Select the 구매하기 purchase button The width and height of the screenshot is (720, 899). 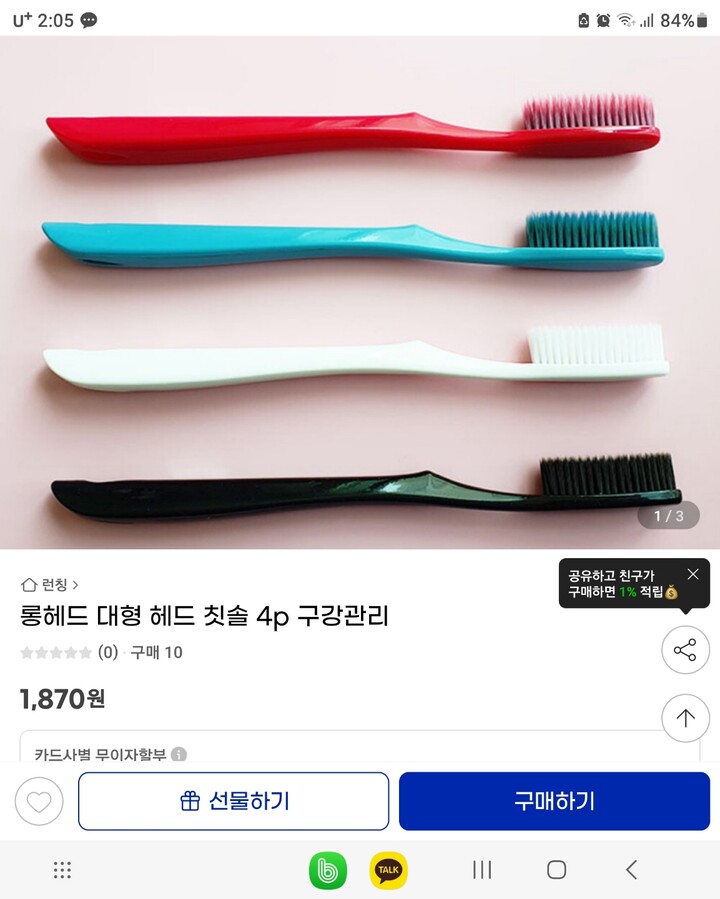click(555, 800)
